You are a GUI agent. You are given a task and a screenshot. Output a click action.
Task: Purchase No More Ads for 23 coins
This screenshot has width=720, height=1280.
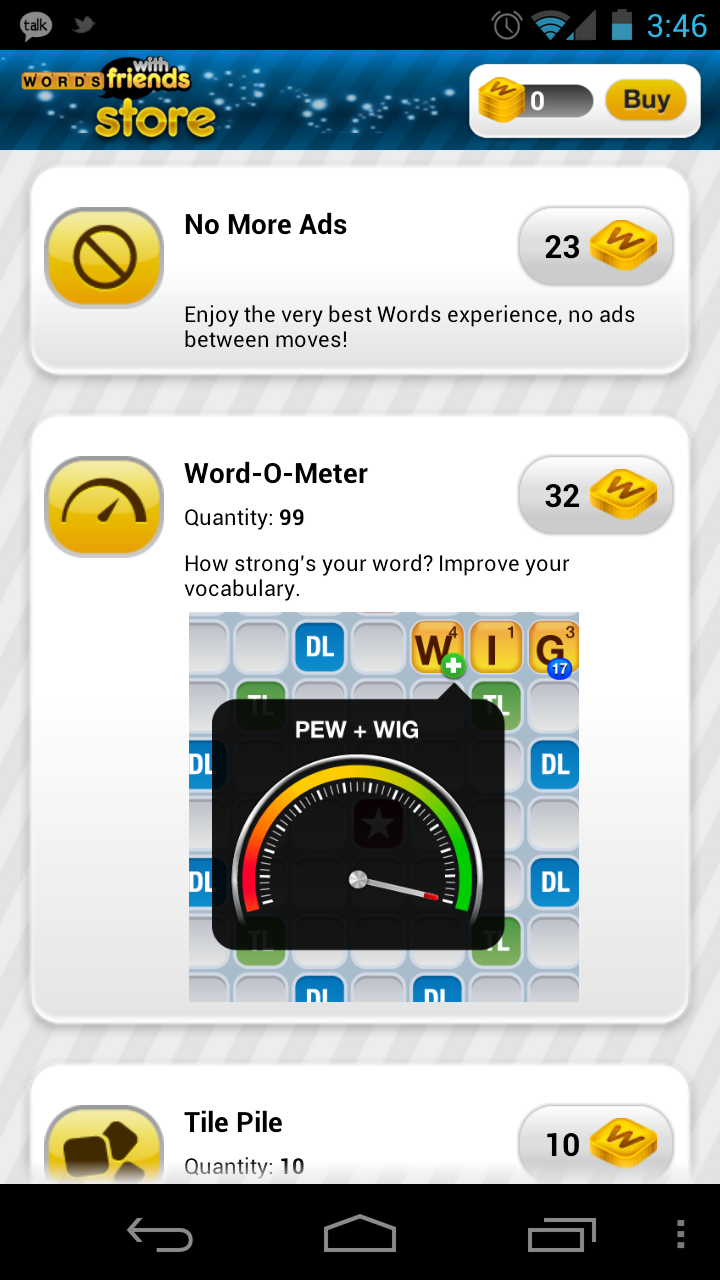(x=596, y=246)
